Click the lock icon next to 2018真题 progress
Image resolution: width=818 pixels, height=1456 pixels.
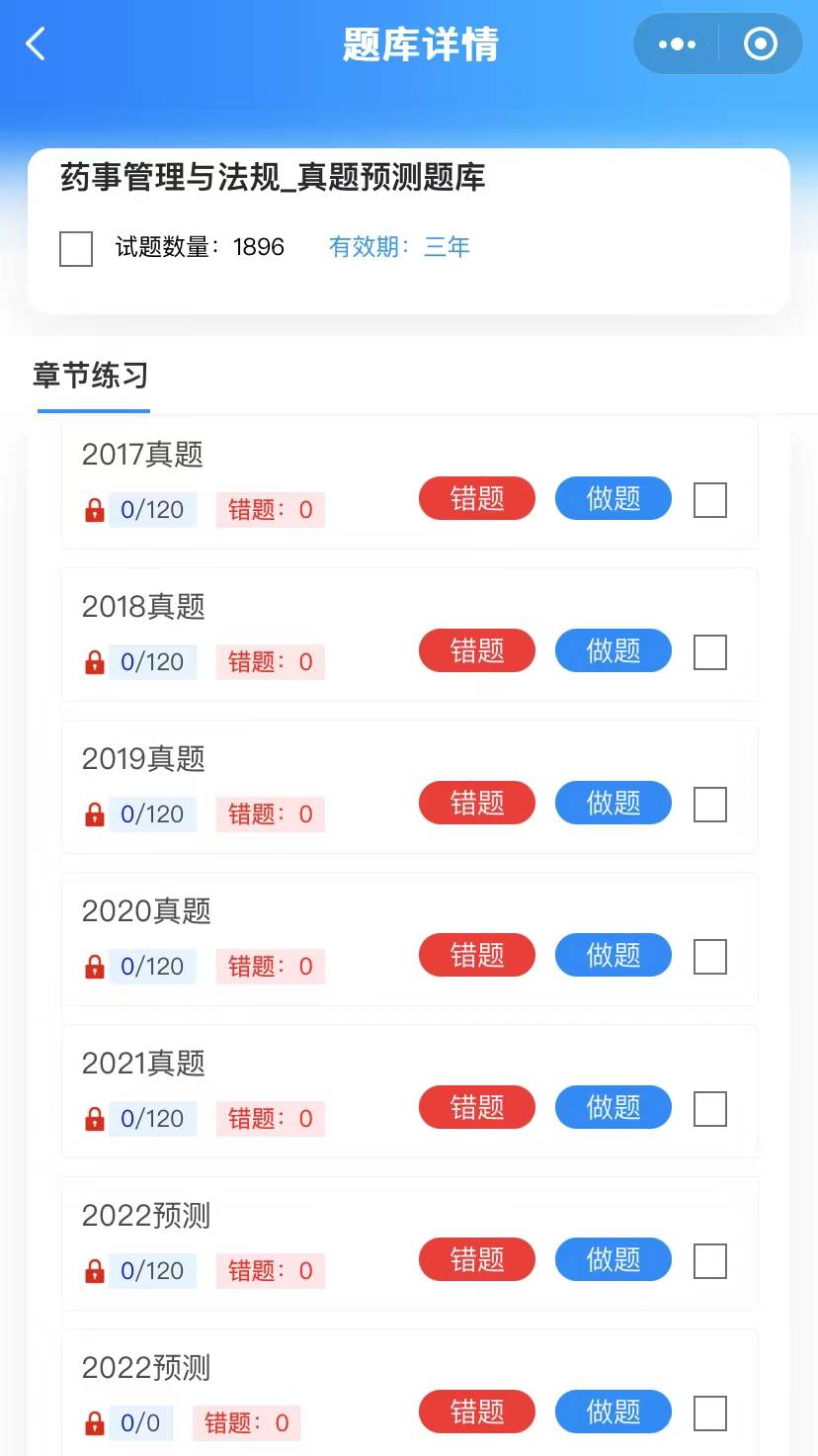[95, 662]
